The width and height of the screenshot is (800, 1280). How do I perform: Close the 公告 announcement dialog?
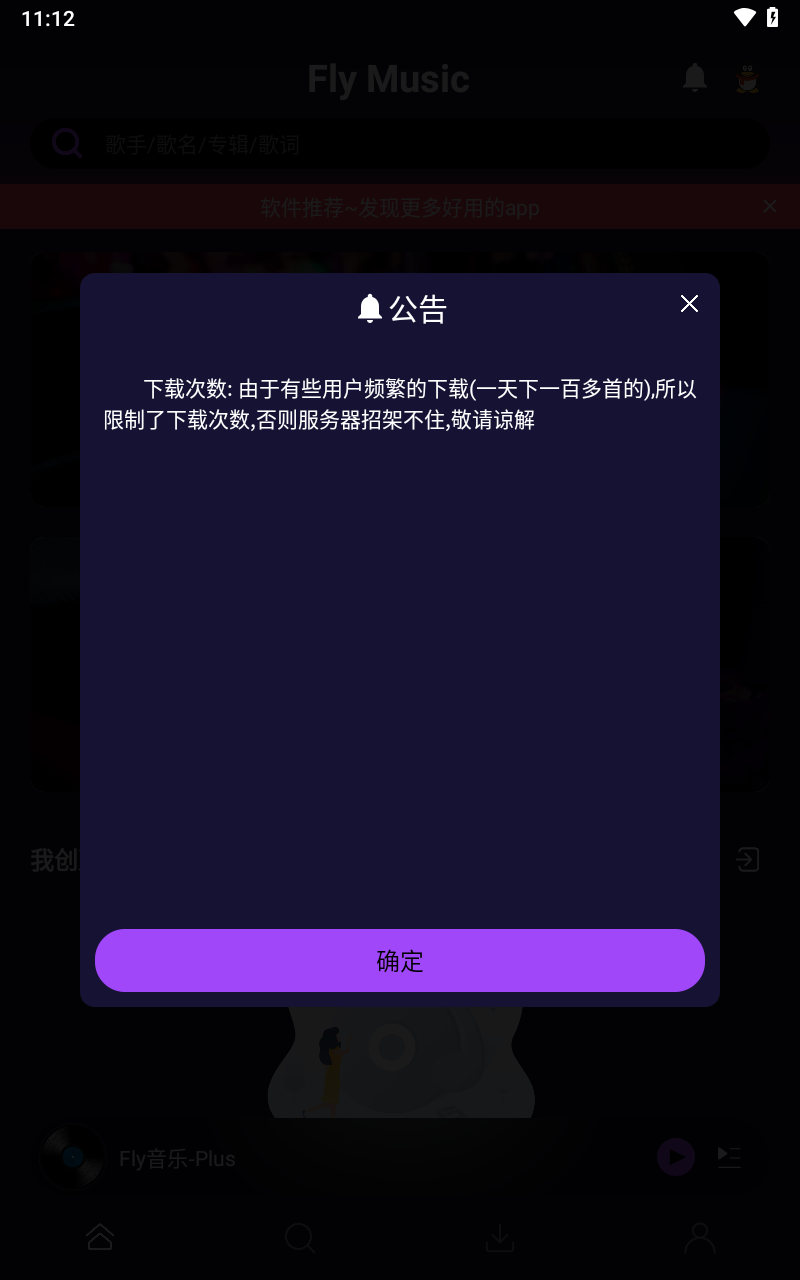pos(689,304)
